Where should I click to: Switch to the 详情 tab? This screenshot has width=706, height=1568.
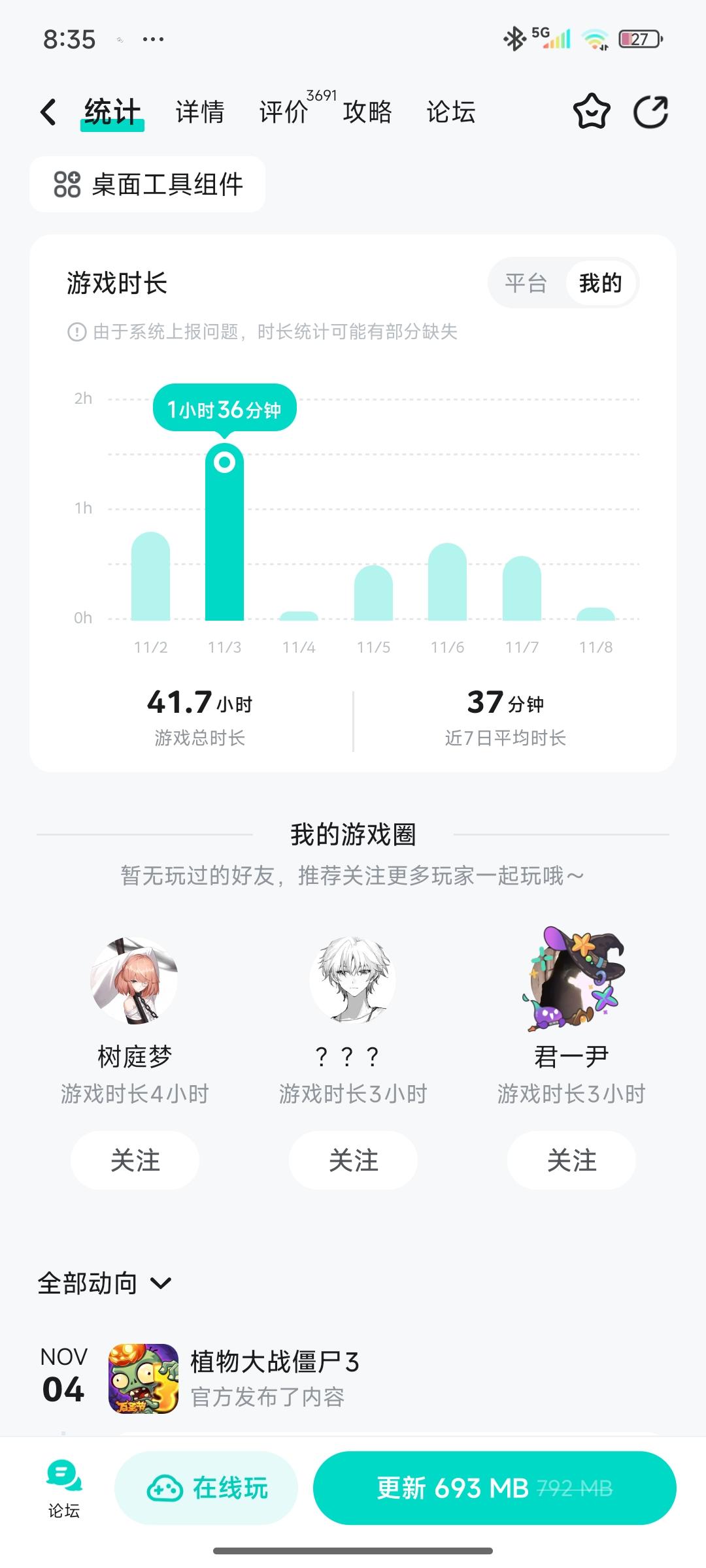tap(199, 112)
